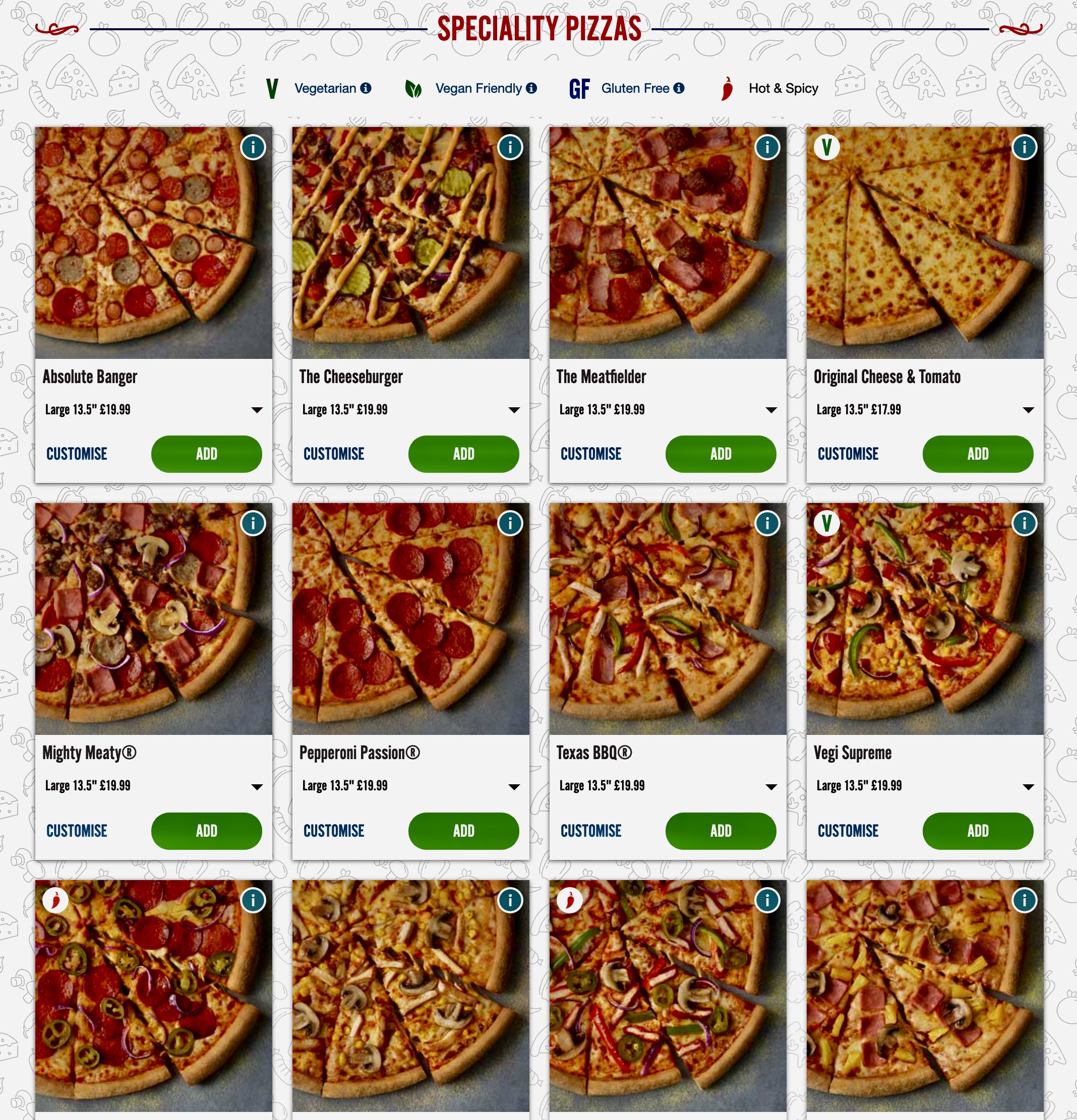Customise The Cheeseburger pizza
The image size is (1077, 1120).
click(x=334, y=454)
